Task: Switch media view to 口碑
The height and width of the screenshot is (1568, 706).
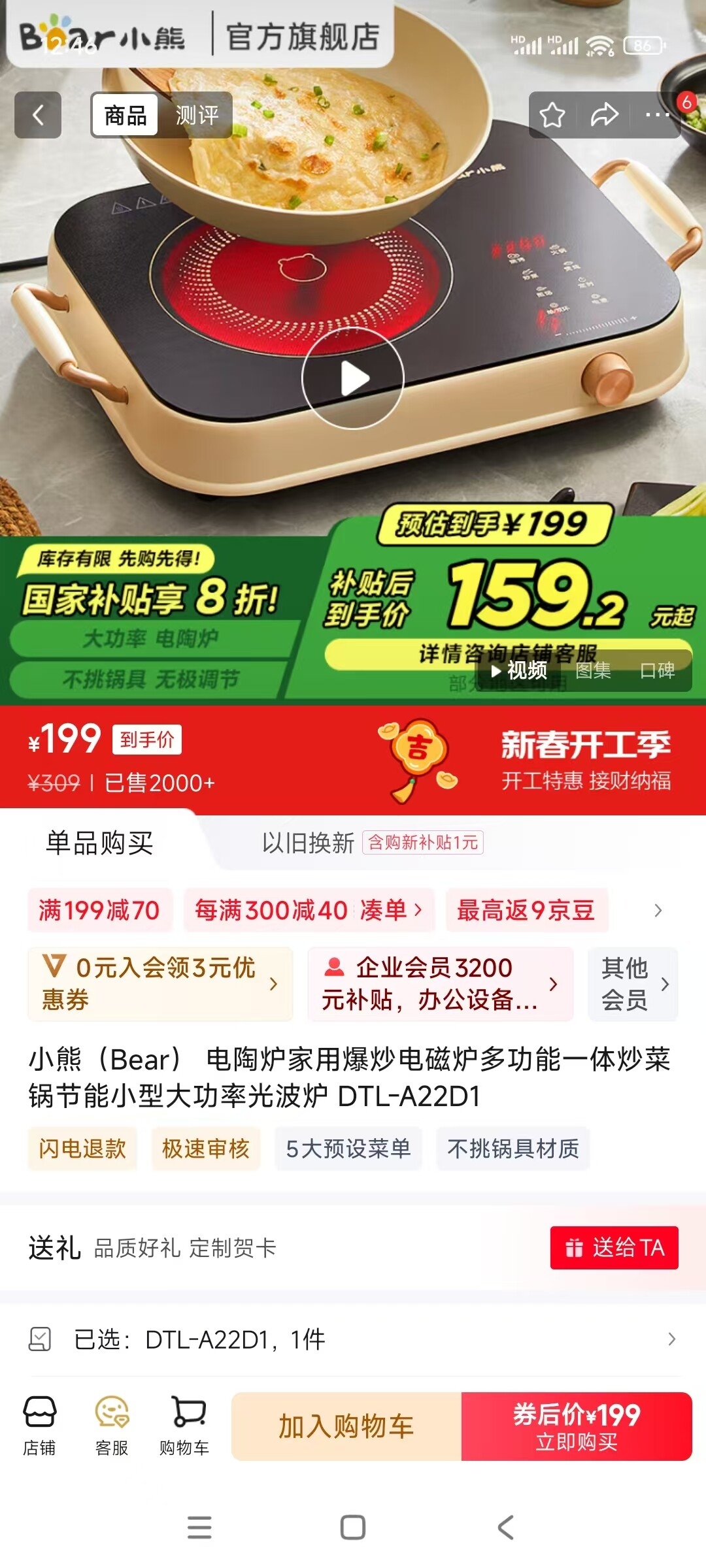Action: pyautogui.click(x=657, y=670)
